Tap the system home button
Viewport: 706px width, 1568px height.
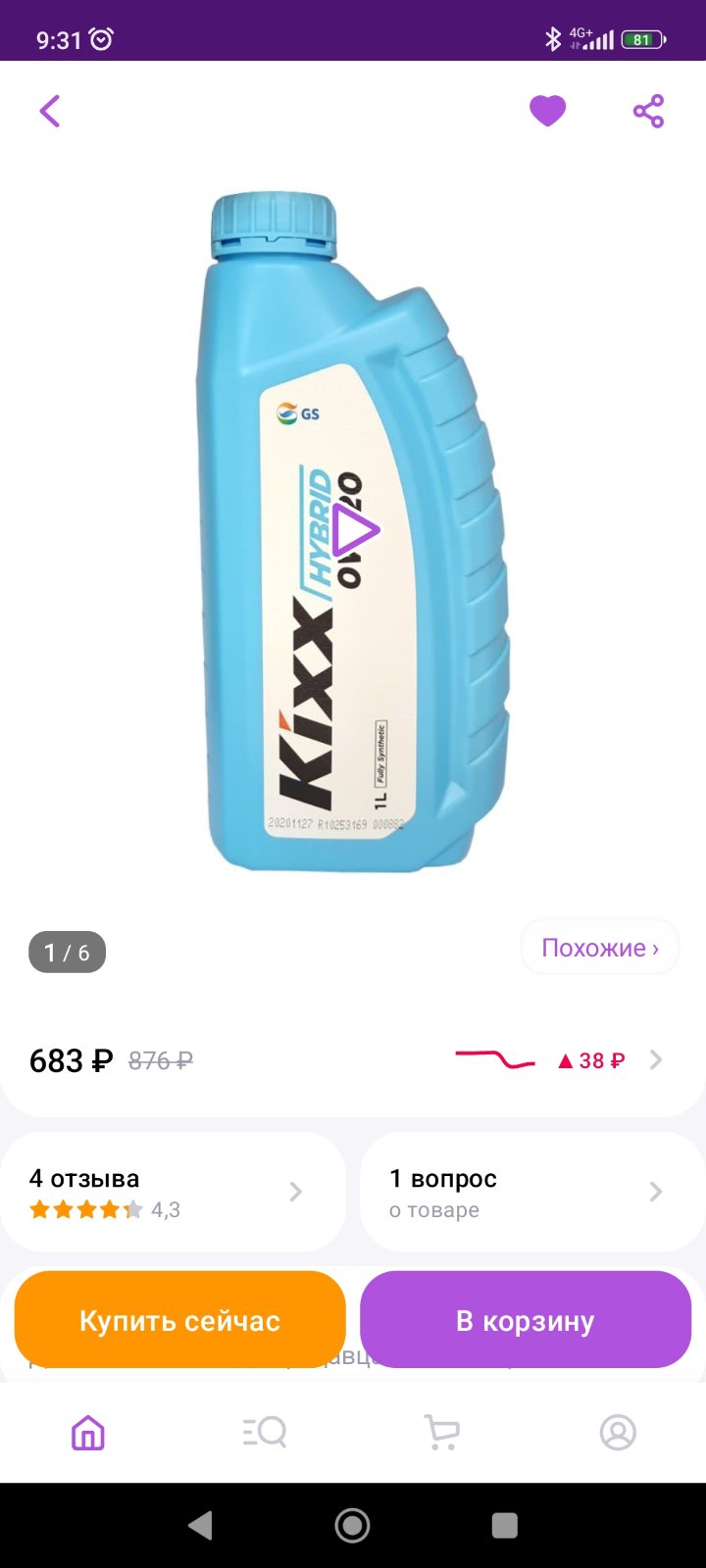pyautogui.click(x=353, y=1525)
